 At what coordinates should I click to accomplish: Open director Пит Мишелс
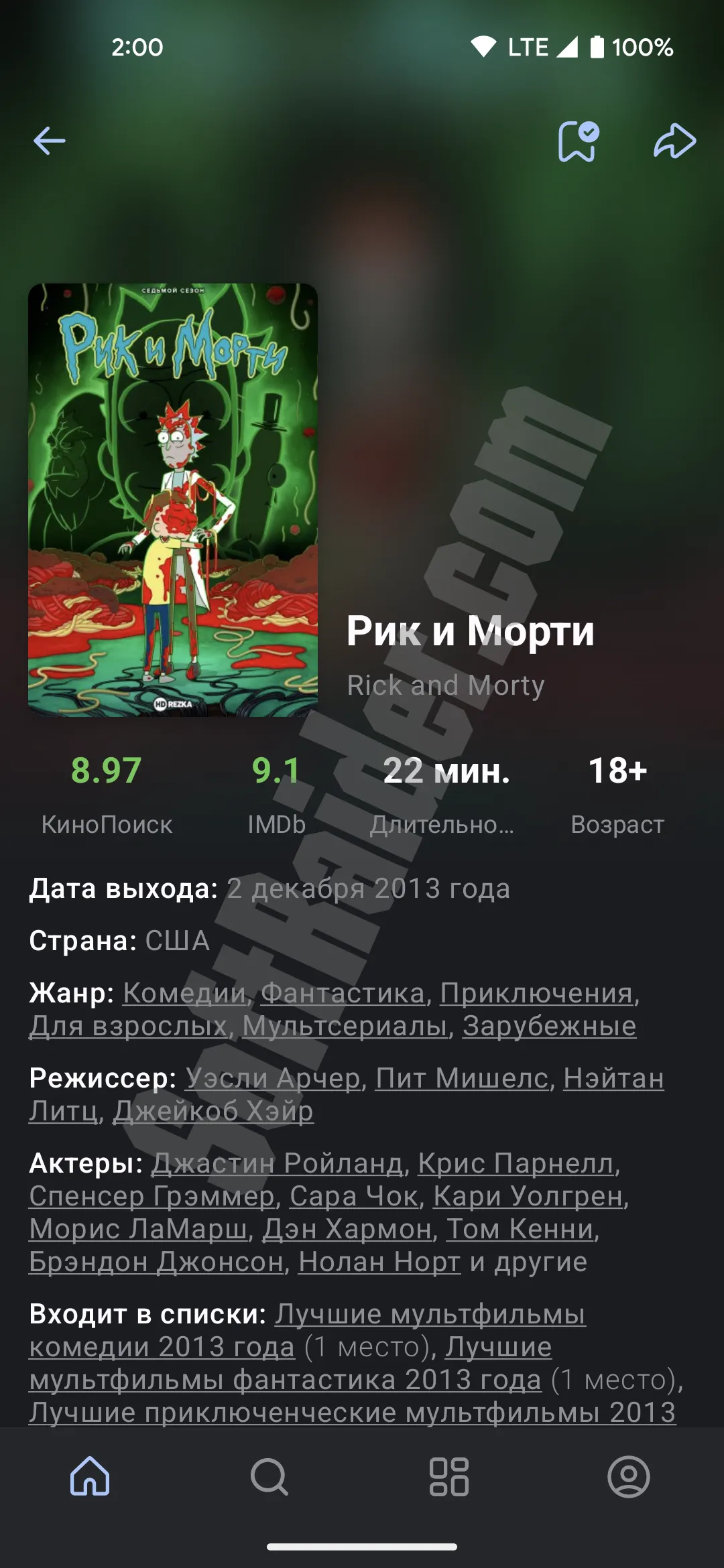point(462,1078)
